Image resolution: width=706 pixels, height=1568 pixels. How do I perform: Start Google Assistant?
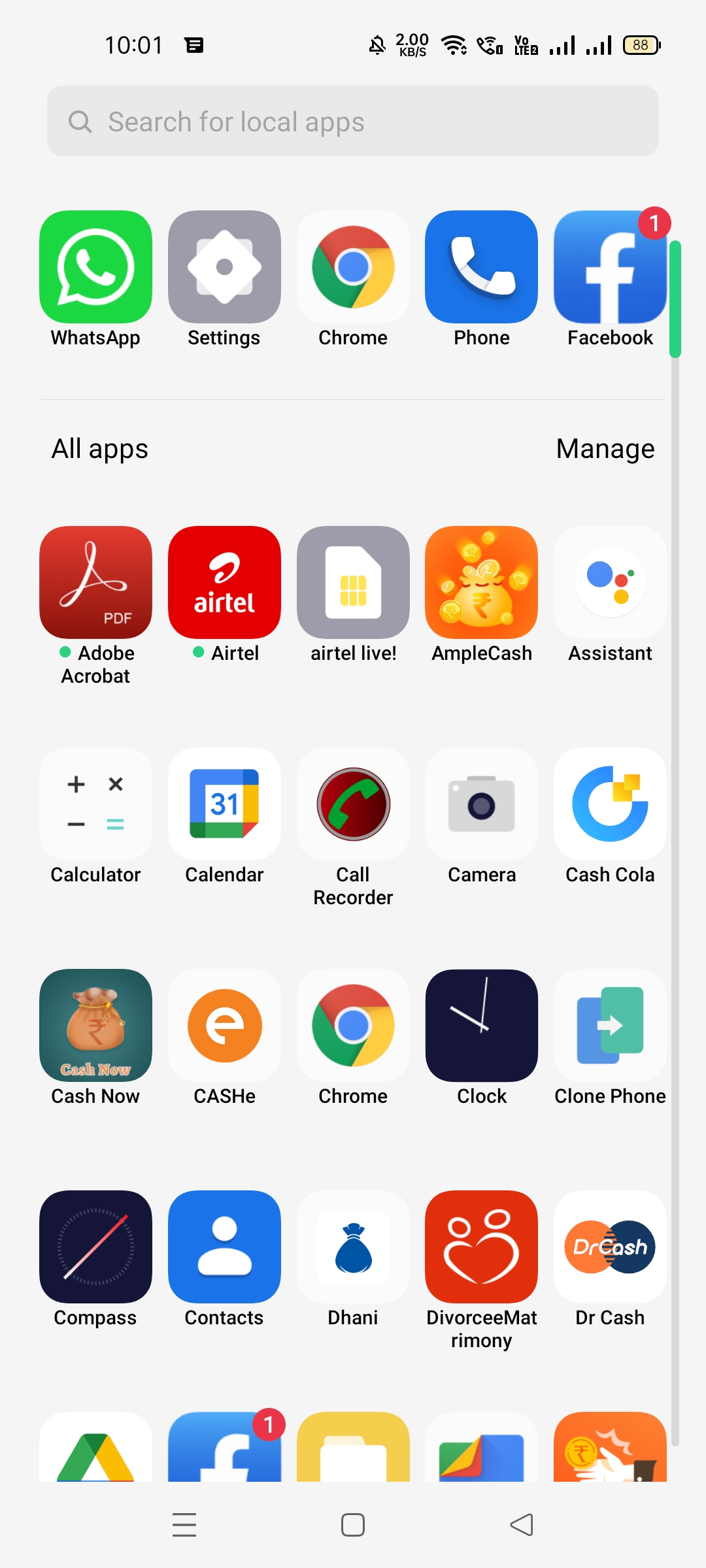tap(610, 583)
